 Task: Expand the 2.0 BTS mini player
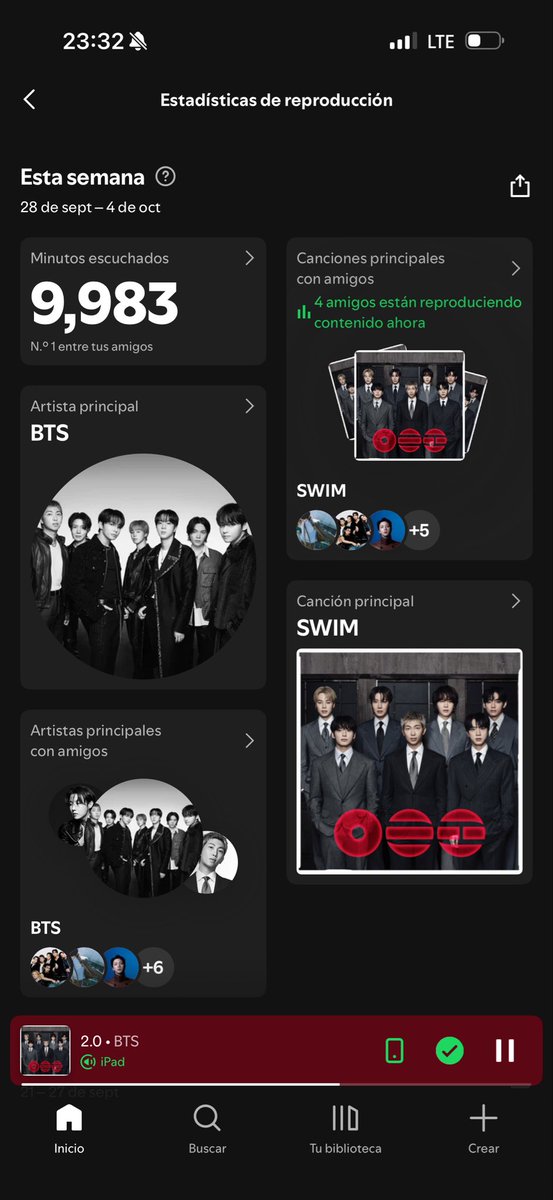click(200, 1050)
